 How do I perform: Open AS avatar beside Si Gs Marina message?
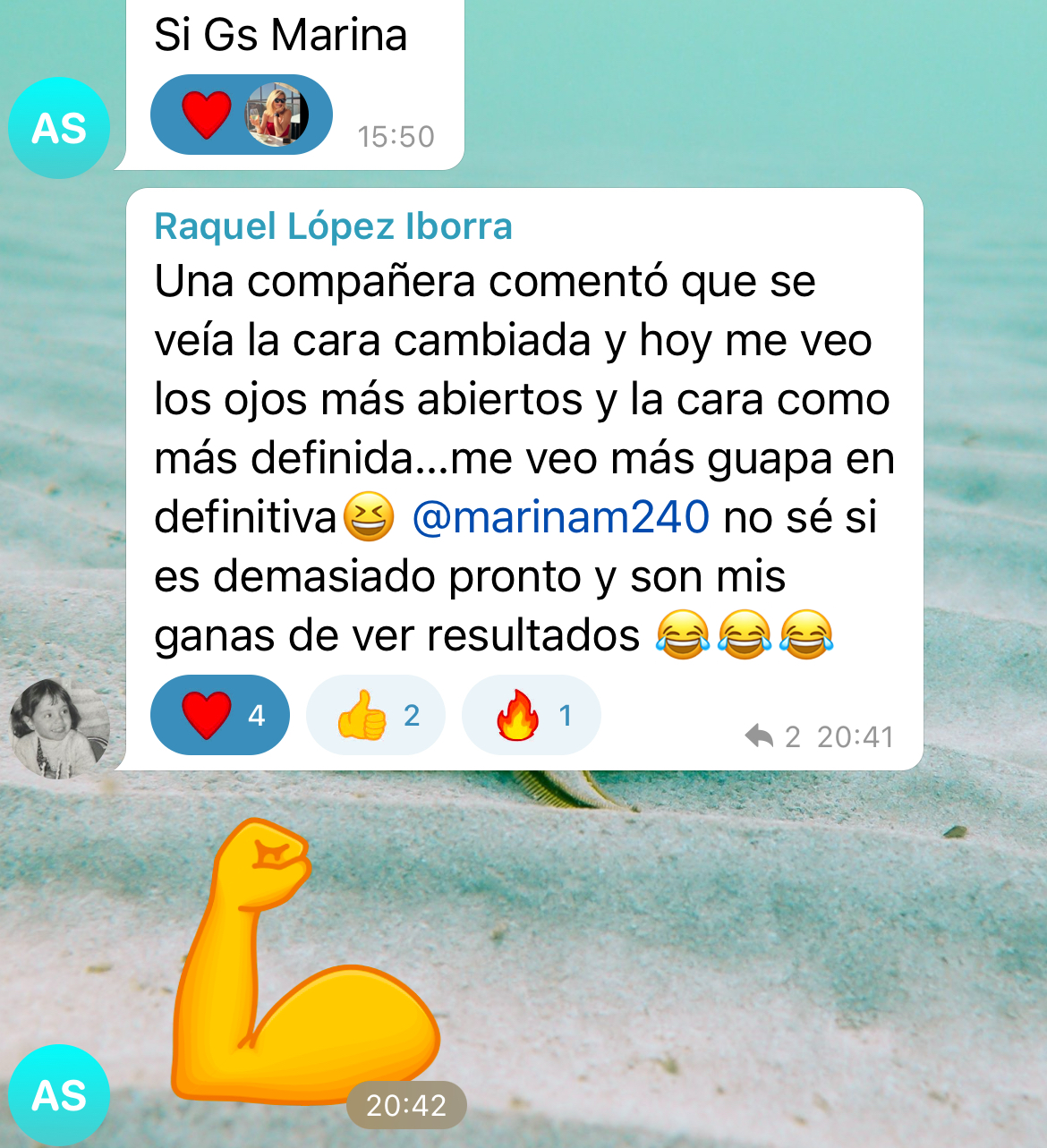point(59,128)
